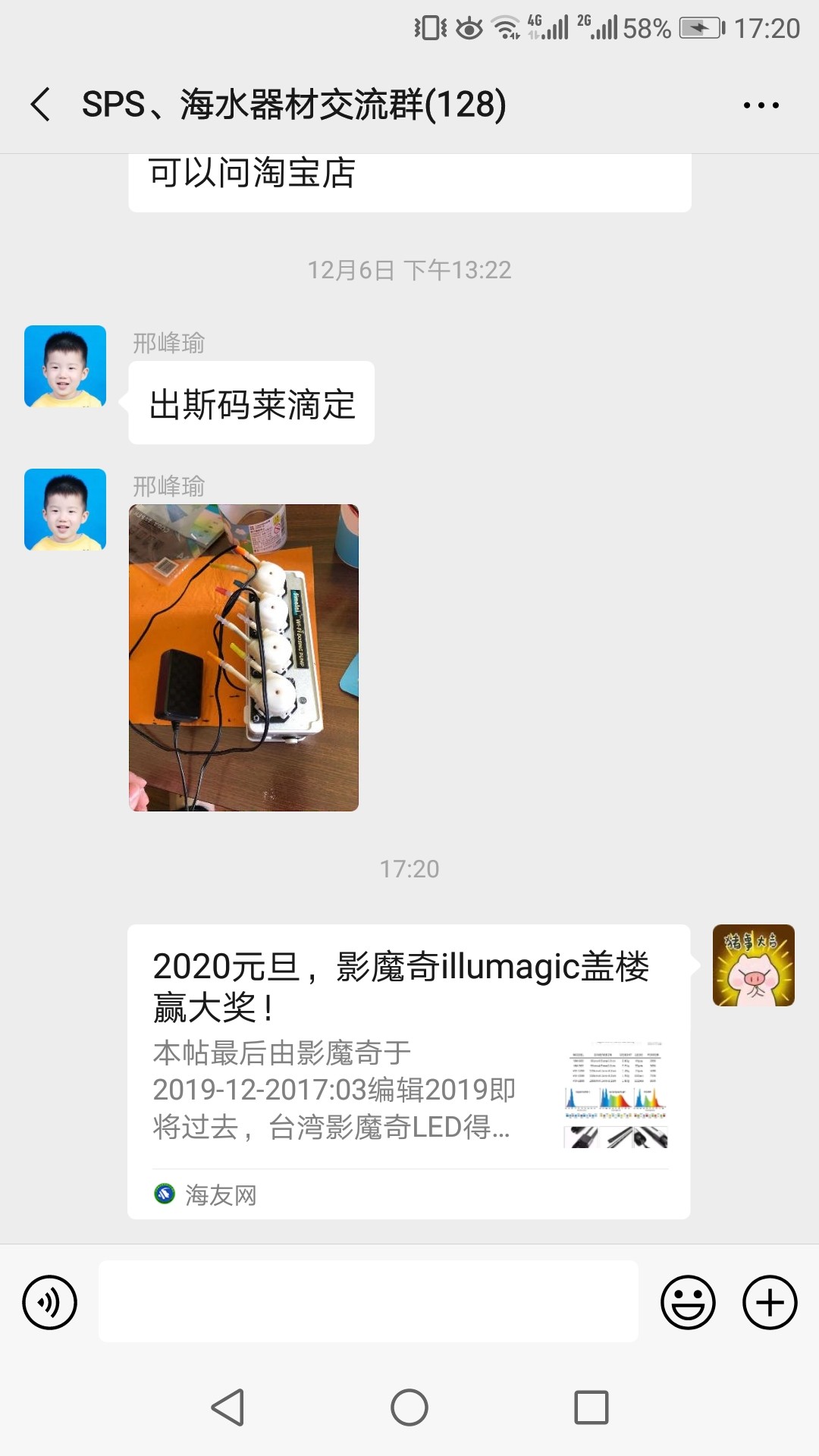
Task: Open my pig avatar profile
Action: click(753, 965)
